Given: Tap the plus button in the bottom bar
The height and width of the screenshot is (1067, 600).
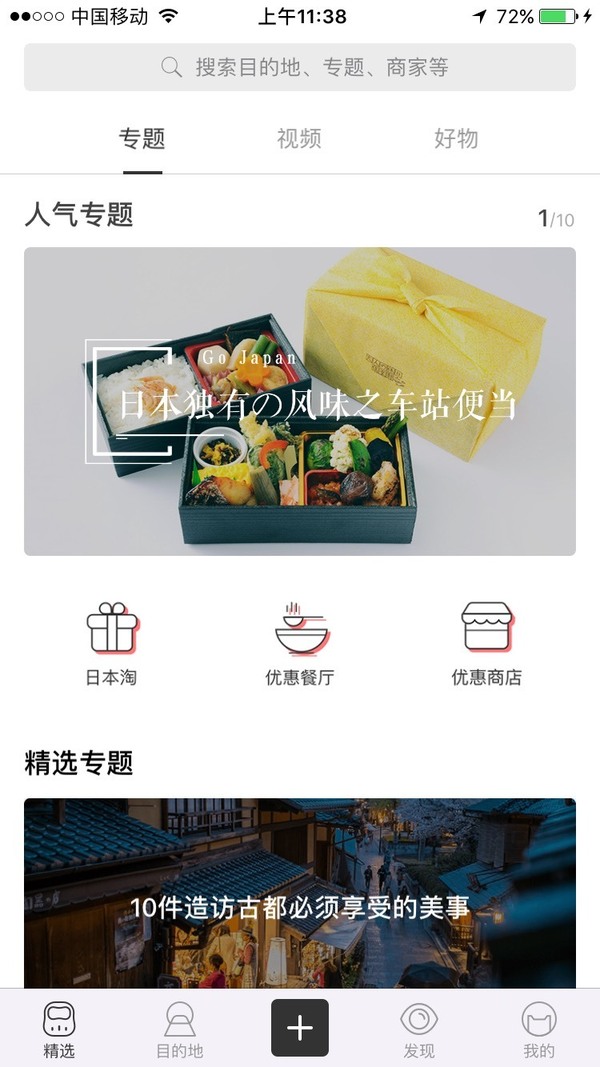Looking at the screenshot, I should click(300, 1028).
